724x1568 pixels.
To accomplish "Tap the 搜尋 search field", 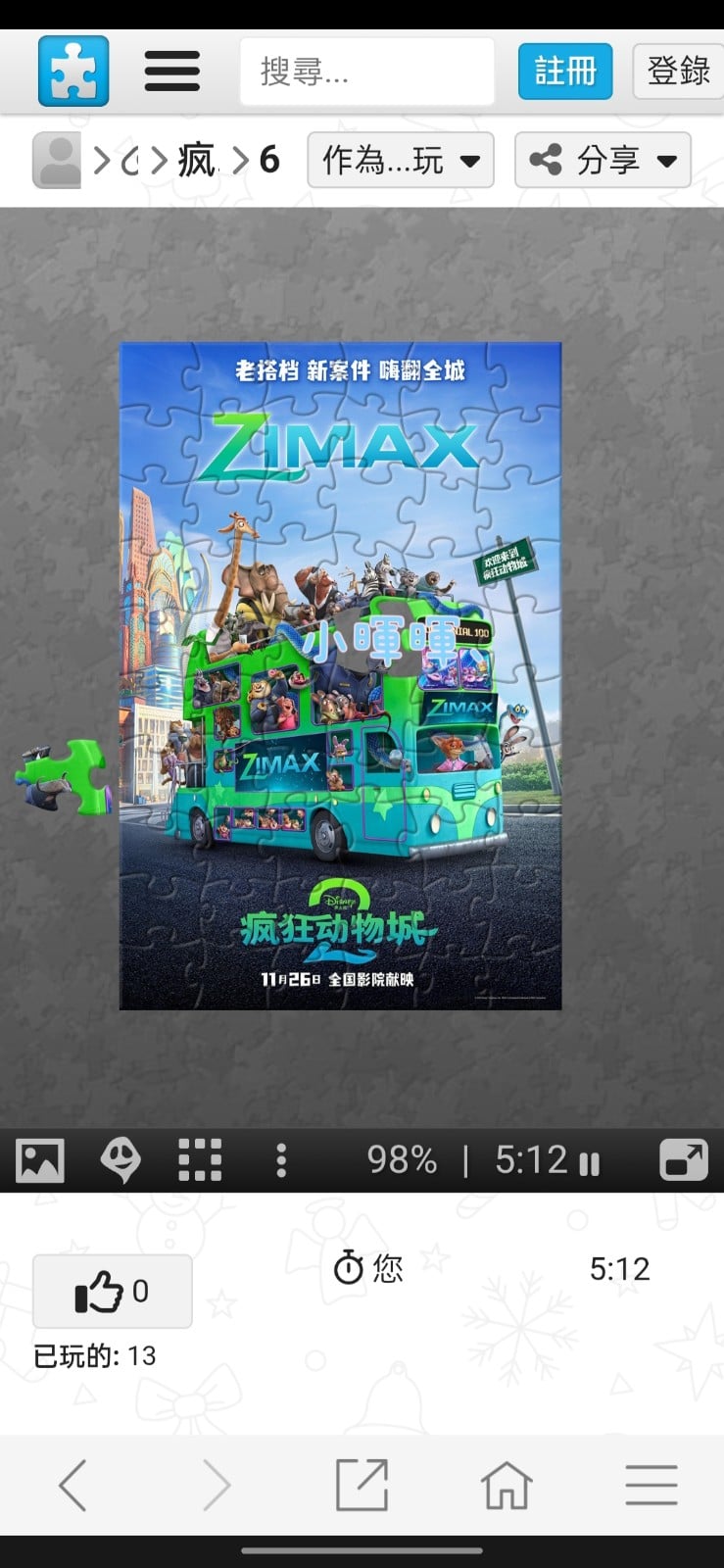I will (x=366, y=72).
